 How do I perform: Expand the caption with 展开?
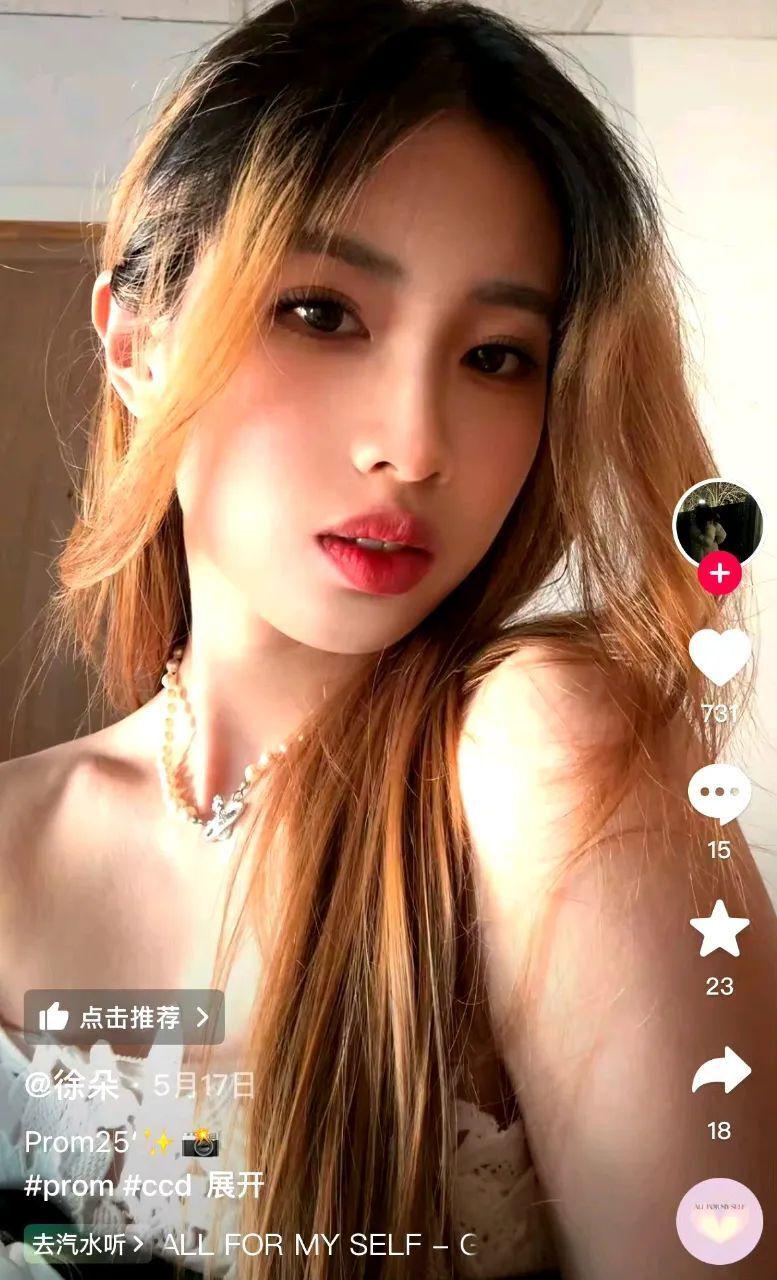(236, 1186)
